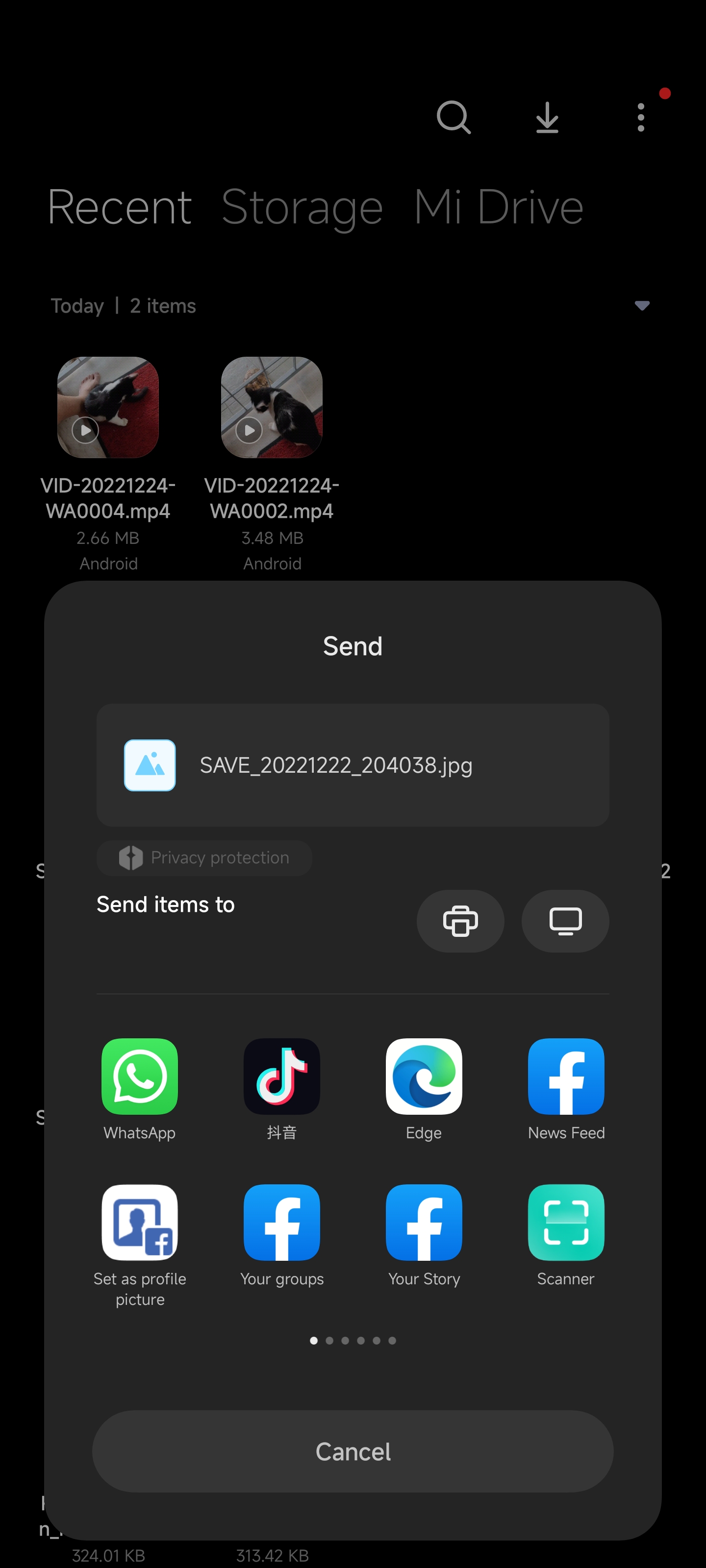
Task: Tap the cast to screen icon
Action: (x=565, y=920)
